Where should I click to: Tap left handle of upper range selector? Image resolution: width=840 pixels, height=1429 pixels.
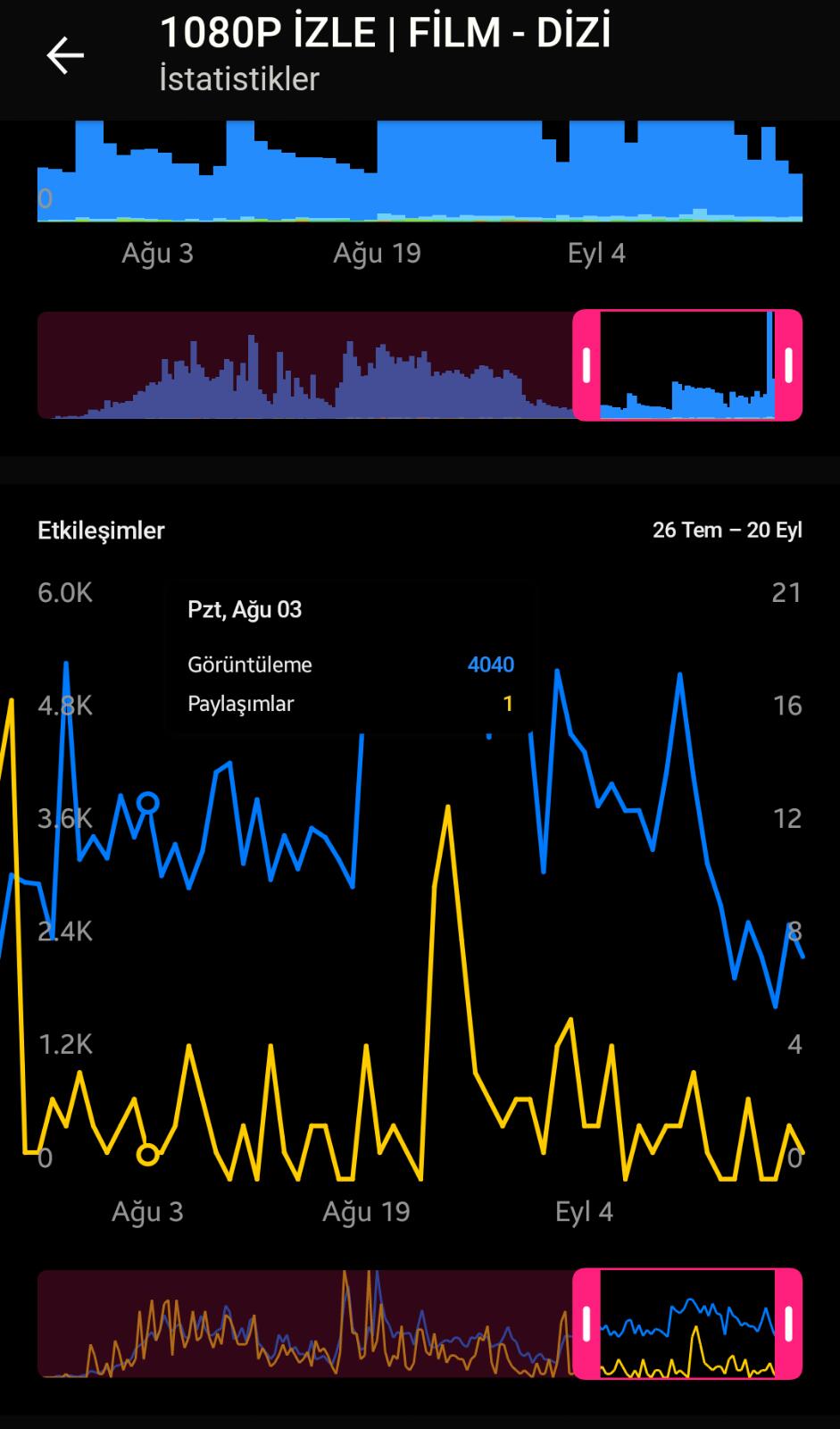pos(586,364)
